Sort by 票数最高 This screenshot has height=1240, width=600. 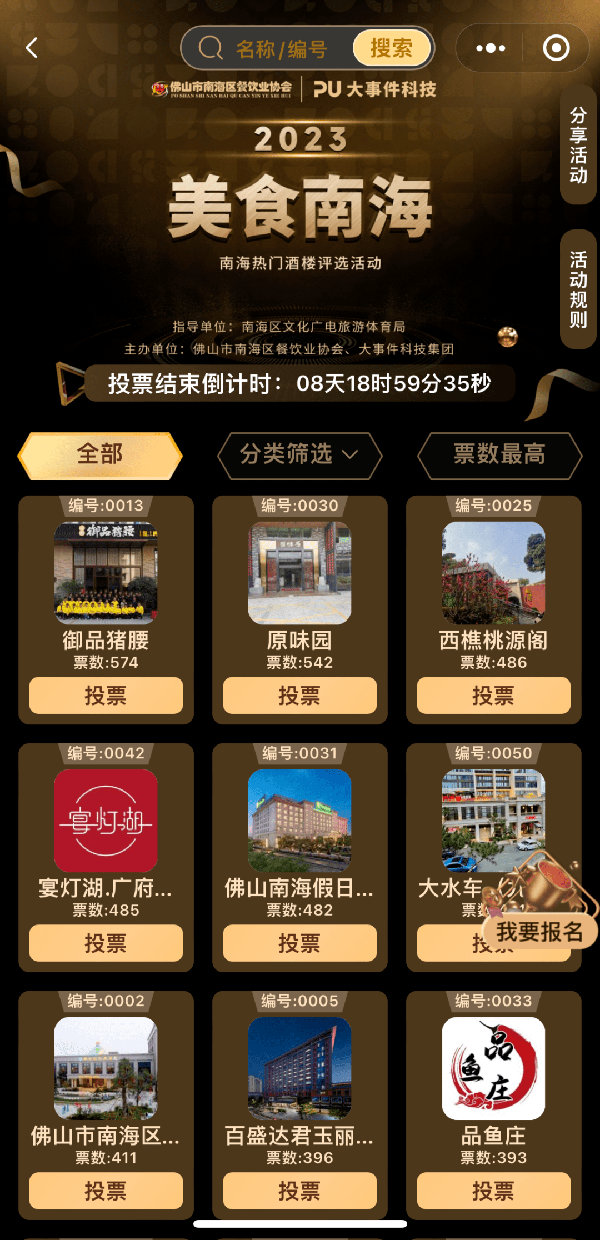(499, 455)
